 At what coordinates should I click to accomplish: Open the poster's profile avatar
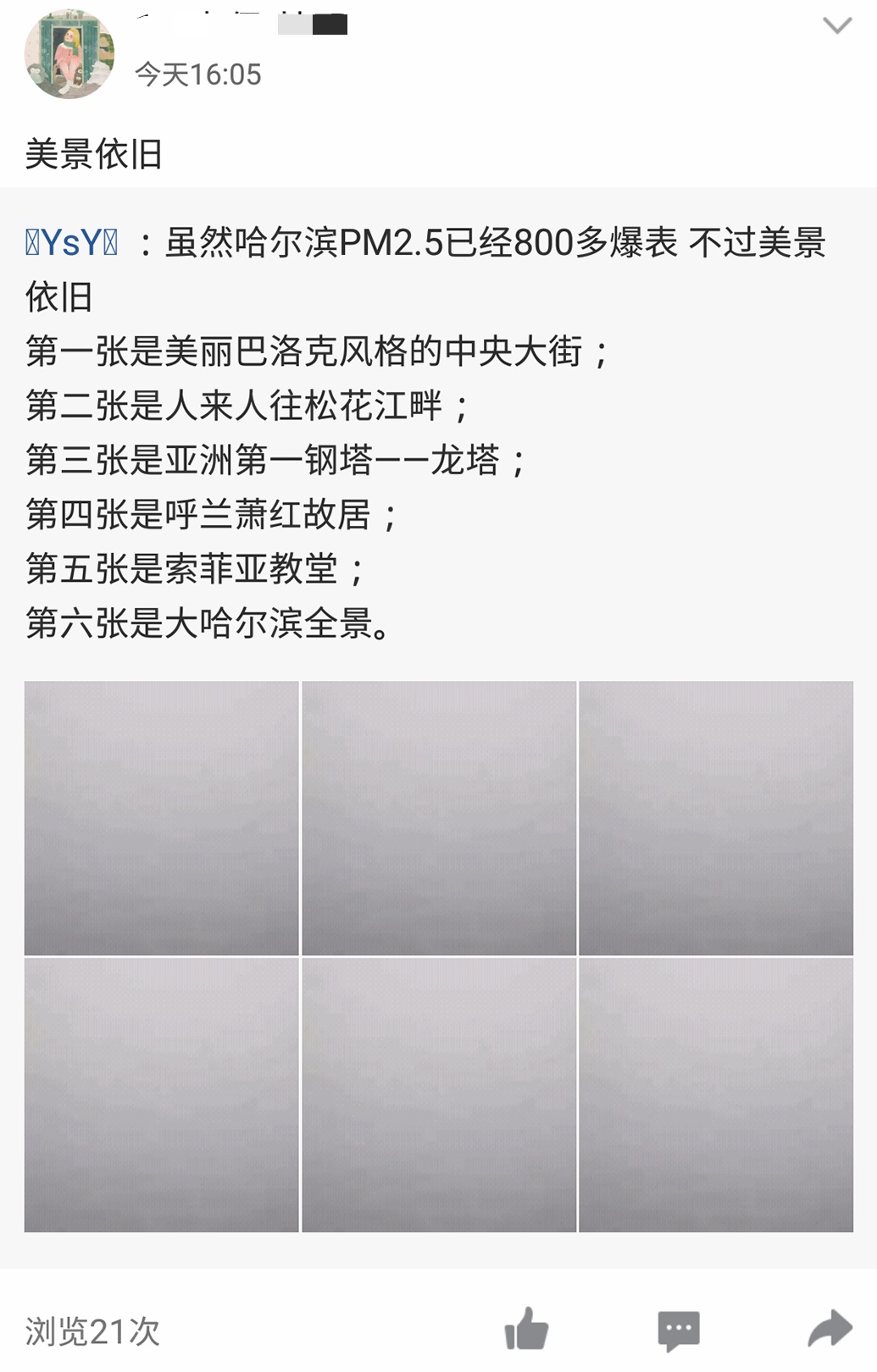click(69, 55)
